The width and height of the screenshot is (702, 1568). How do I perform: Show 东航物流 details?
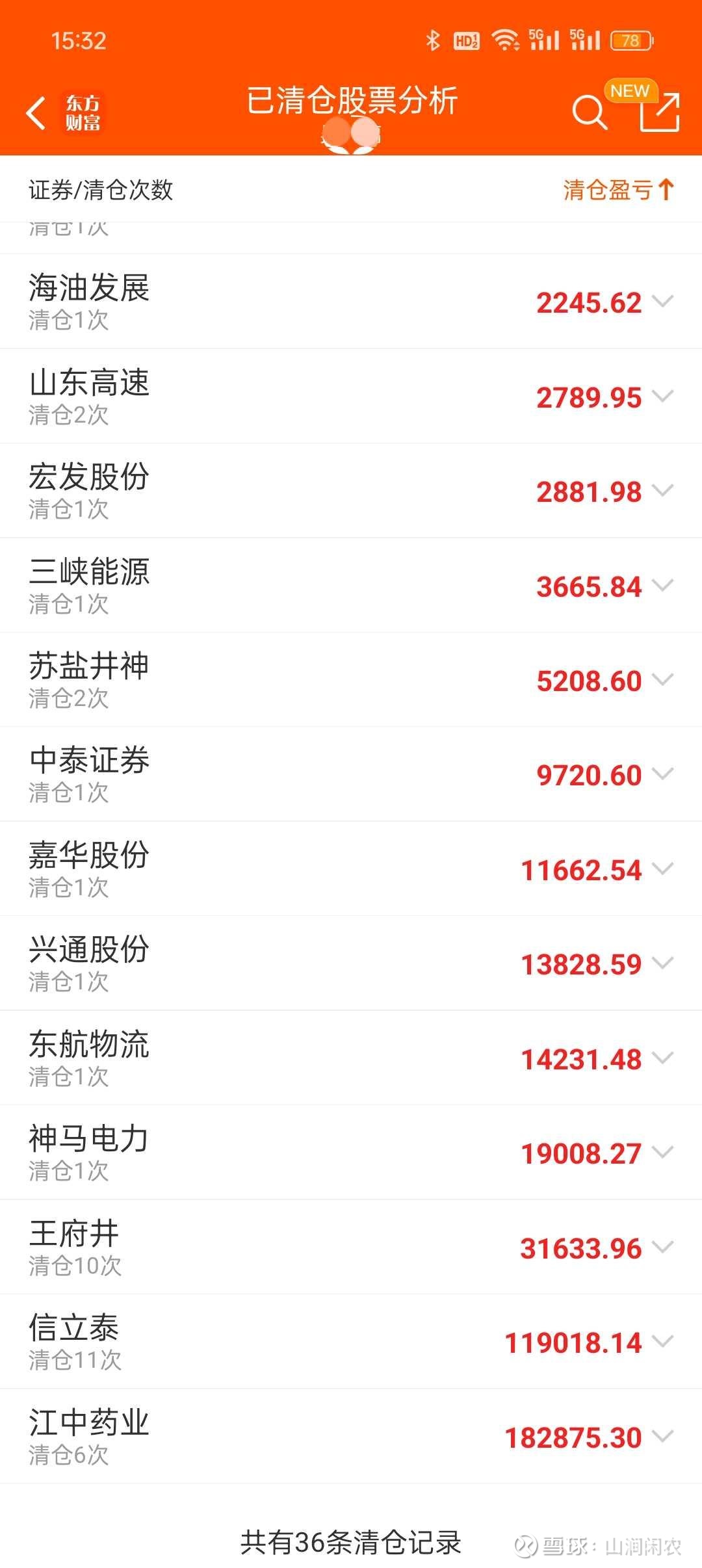coord(351,1058)
